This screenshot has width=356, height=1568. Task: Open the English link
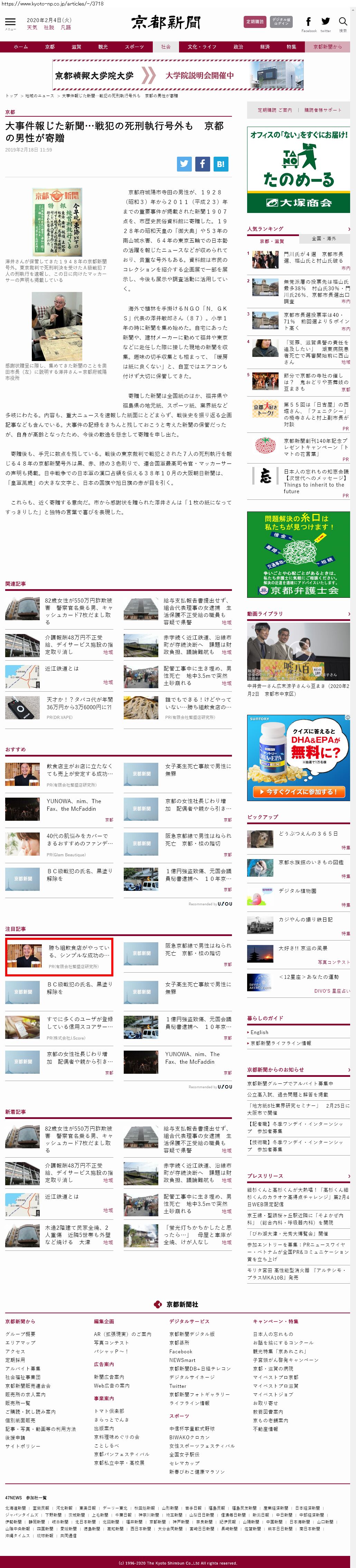tap(259, 1032)
